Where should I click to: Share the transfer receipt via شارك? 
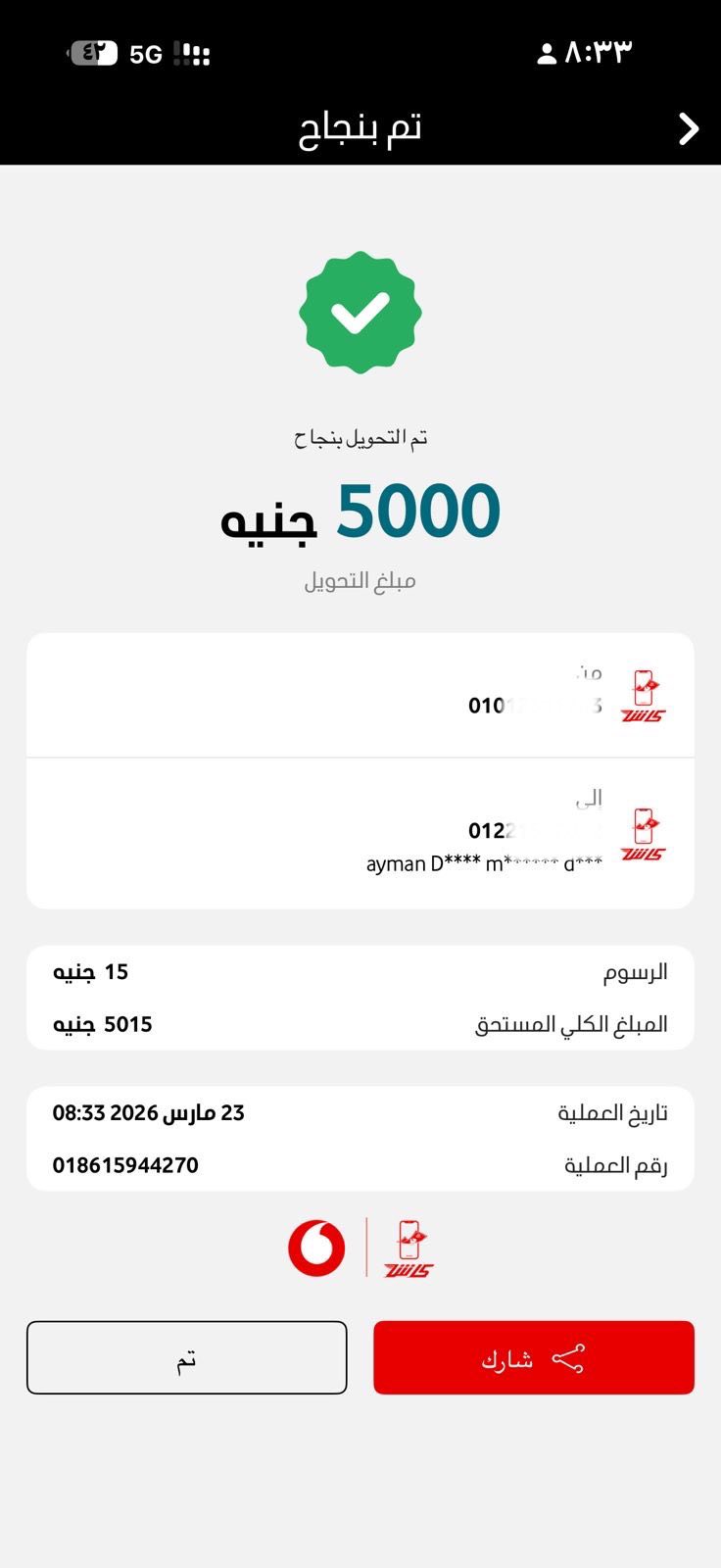pos(533,1357)
